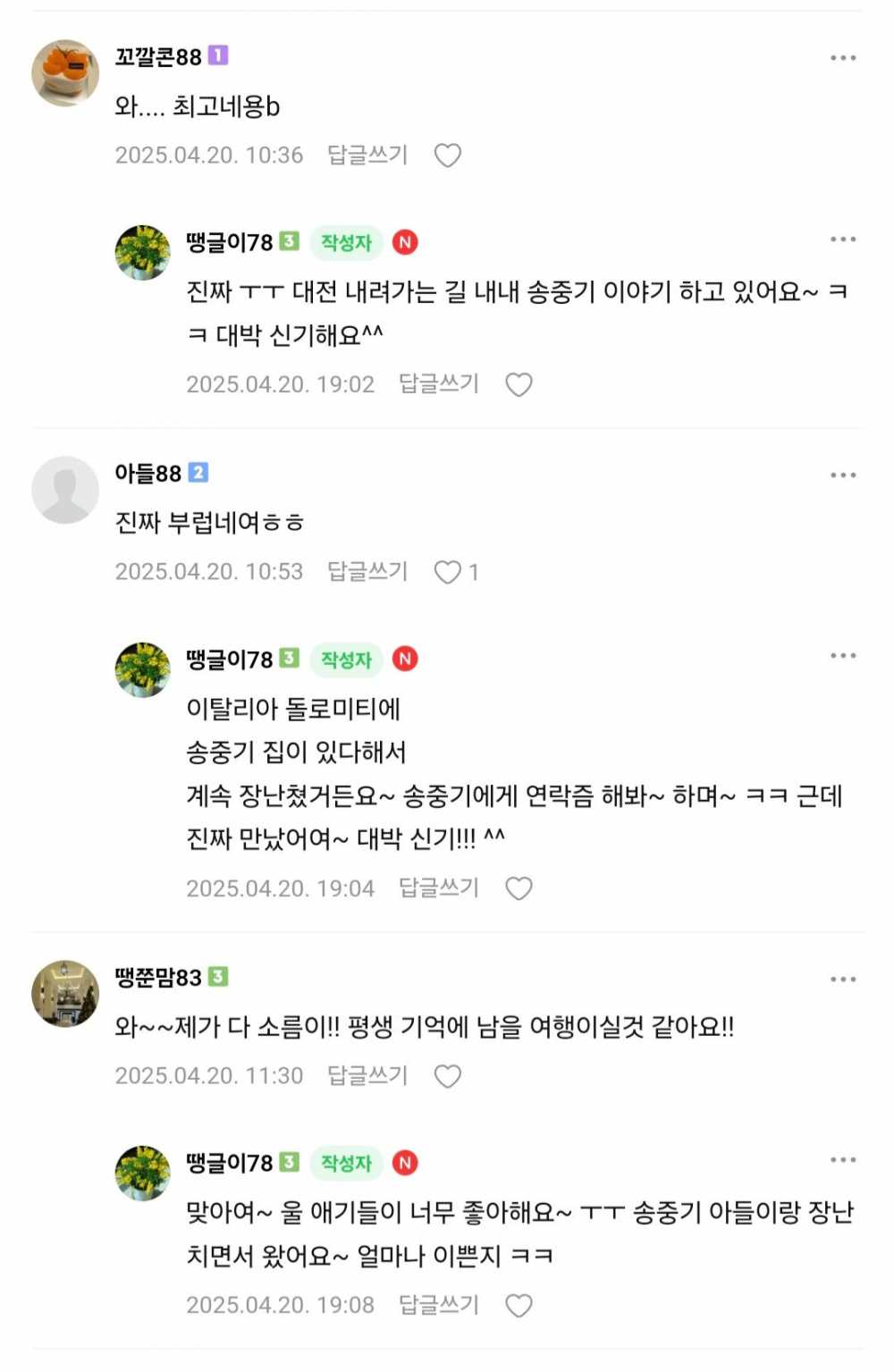
Task: Like 땡쭌맘83's comment
Action: click(447, 1076)
